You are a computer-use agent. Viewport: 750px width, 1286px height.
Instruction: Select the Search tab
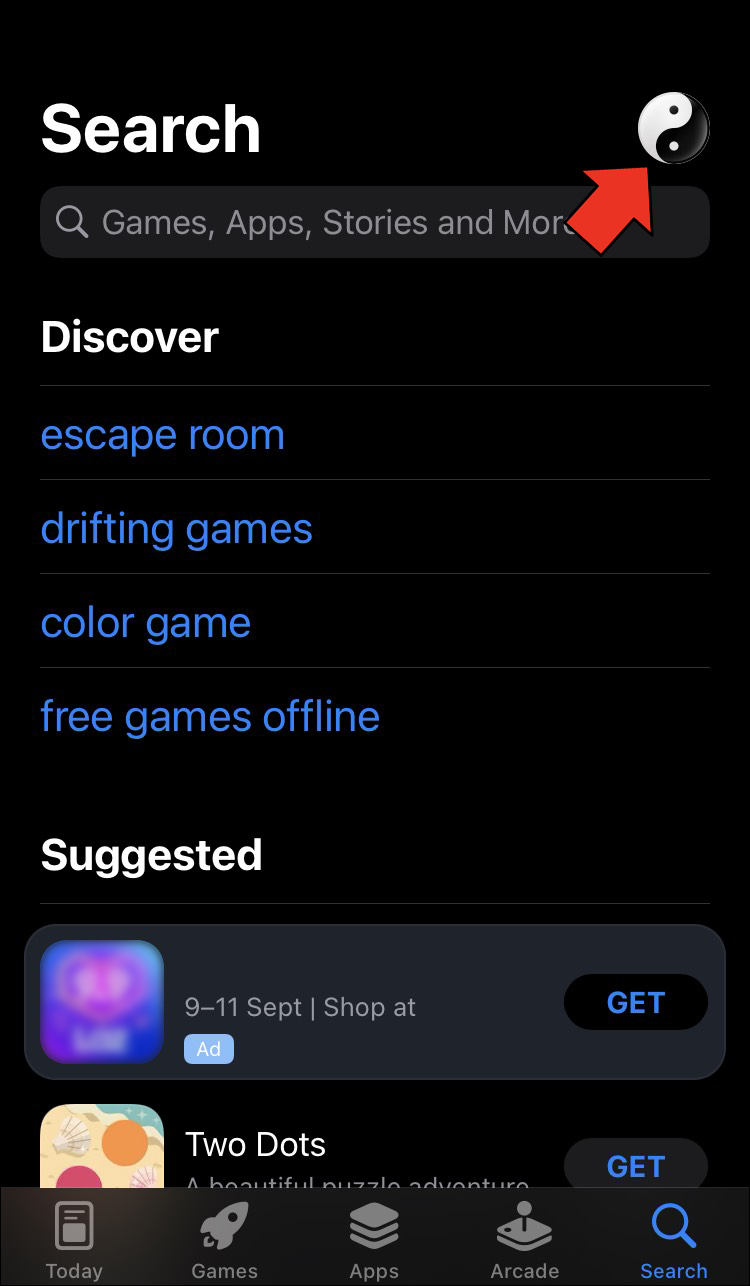pos(673,1240)
